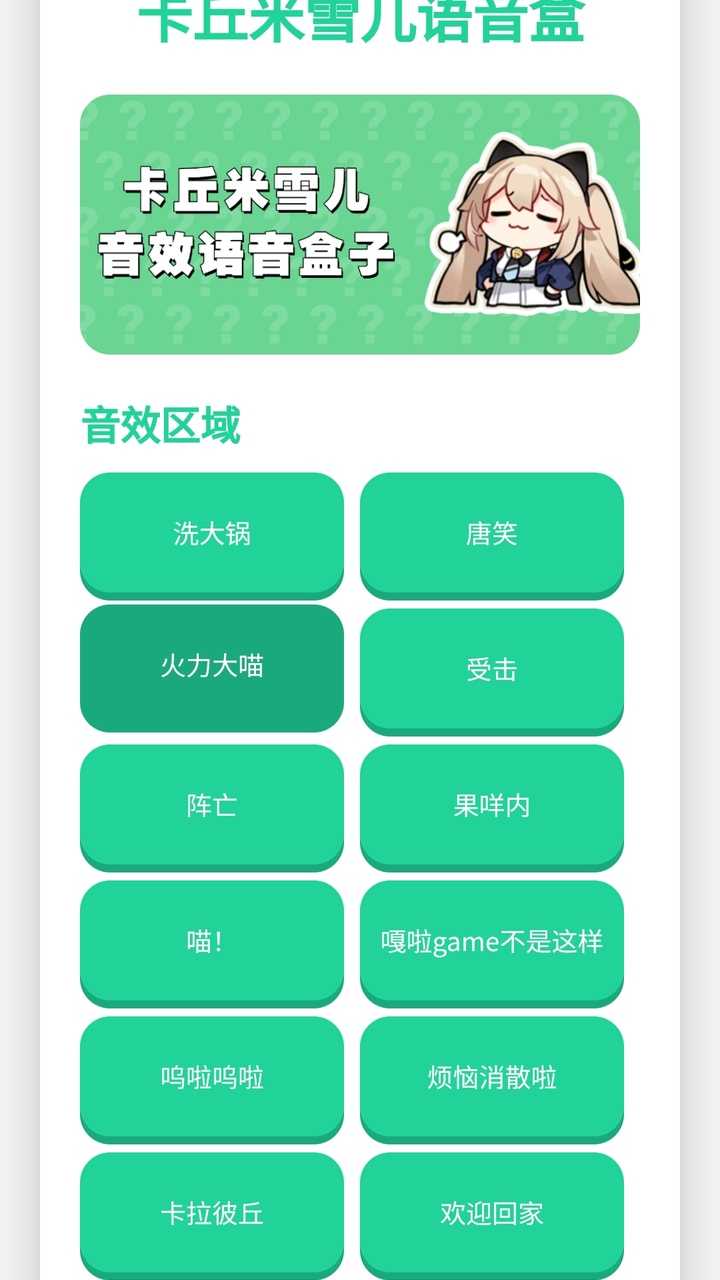
Task: Play the 呜啦呜啦 voice clip
Action: pos(212,1077)
